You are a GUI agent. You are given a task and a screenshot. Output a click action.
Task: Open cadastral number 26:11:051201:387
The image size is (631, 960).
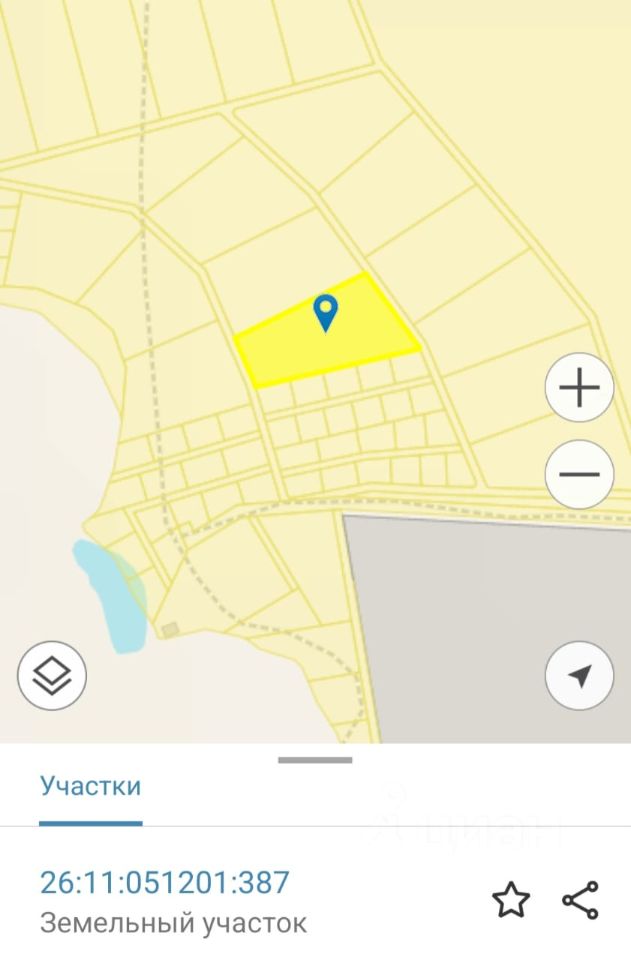click(165, 882)
